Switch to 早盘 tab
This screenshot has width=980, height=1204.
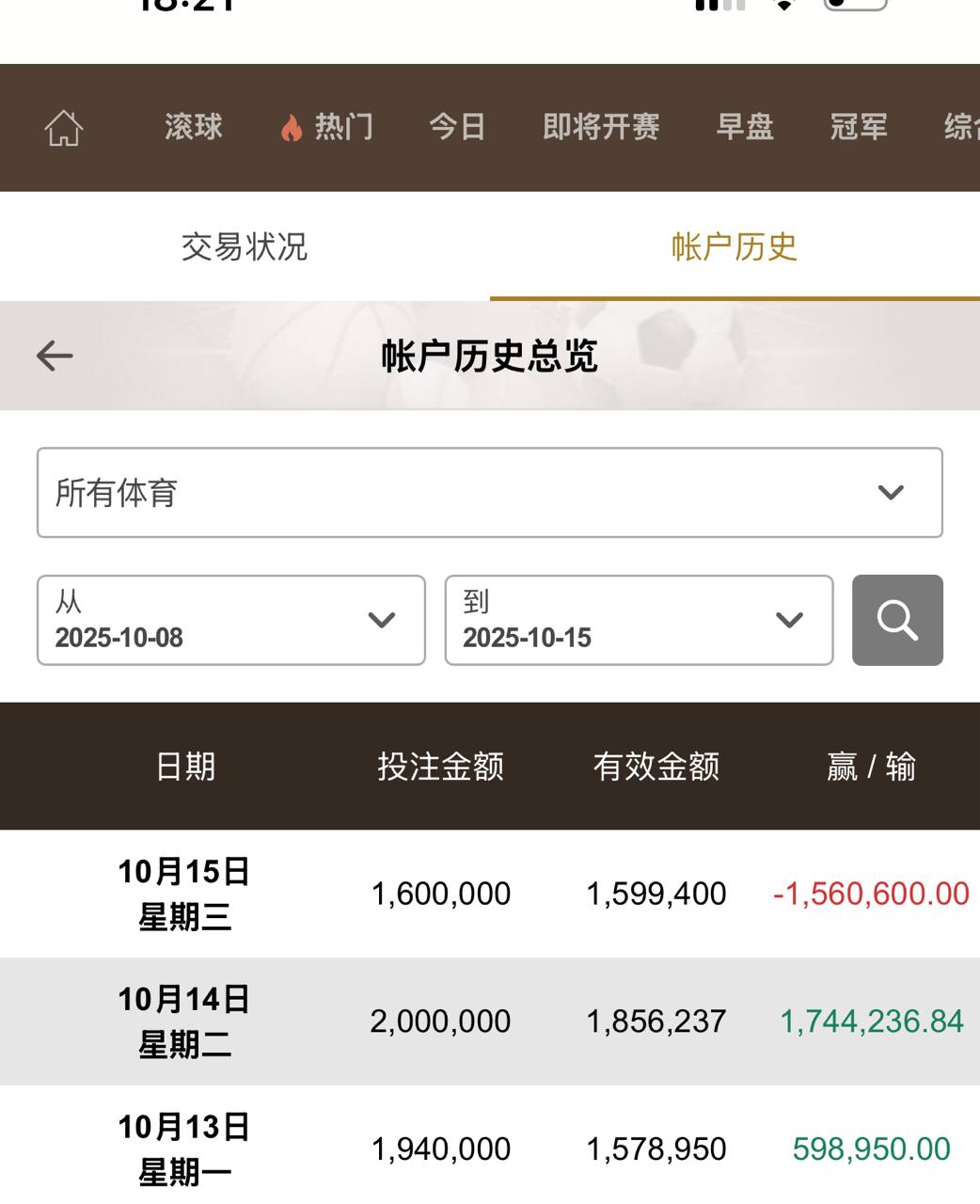point(745,127)
